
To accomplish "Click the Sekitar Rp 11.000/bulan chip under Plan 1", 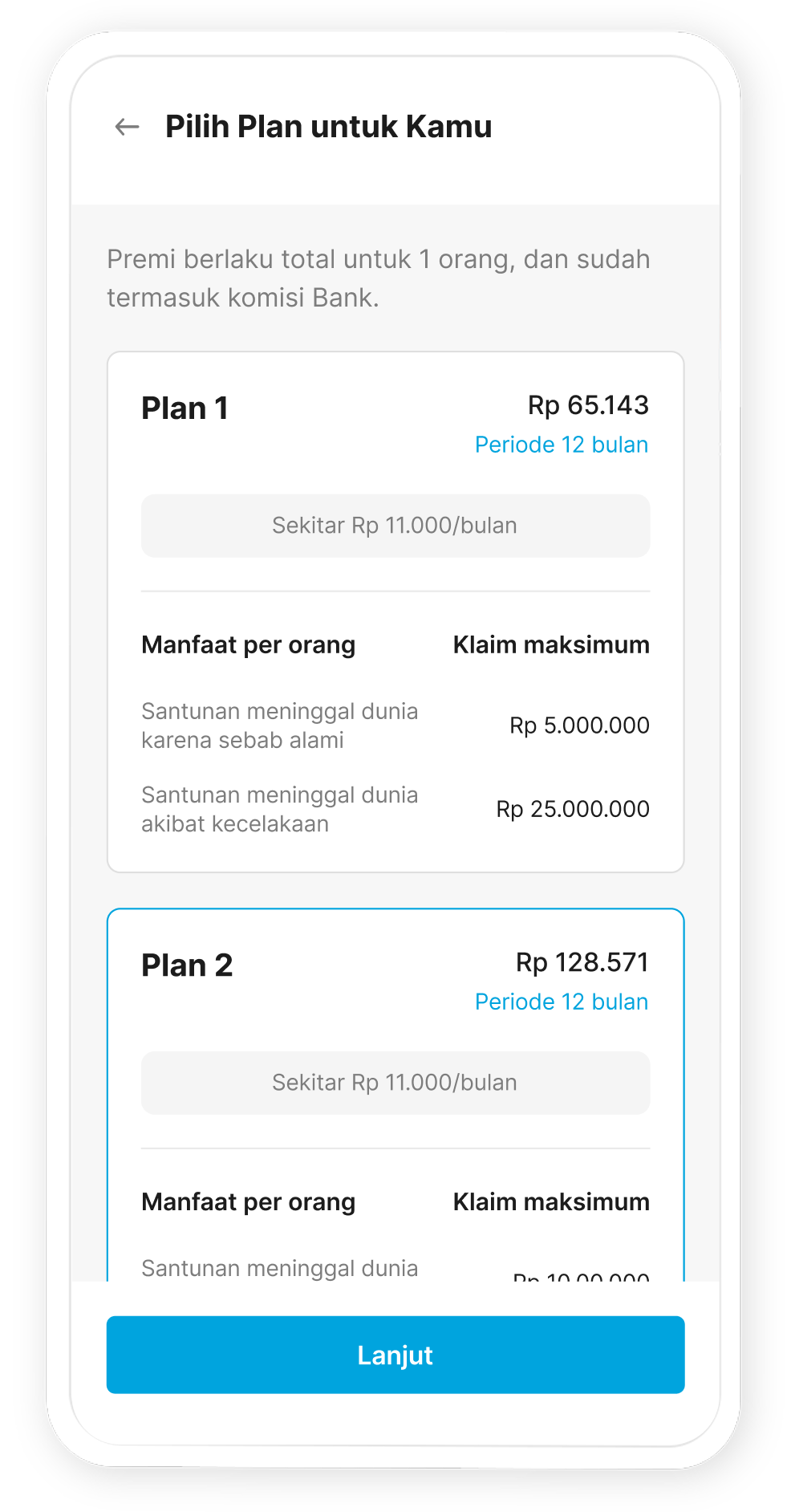I will click(395, 525).
